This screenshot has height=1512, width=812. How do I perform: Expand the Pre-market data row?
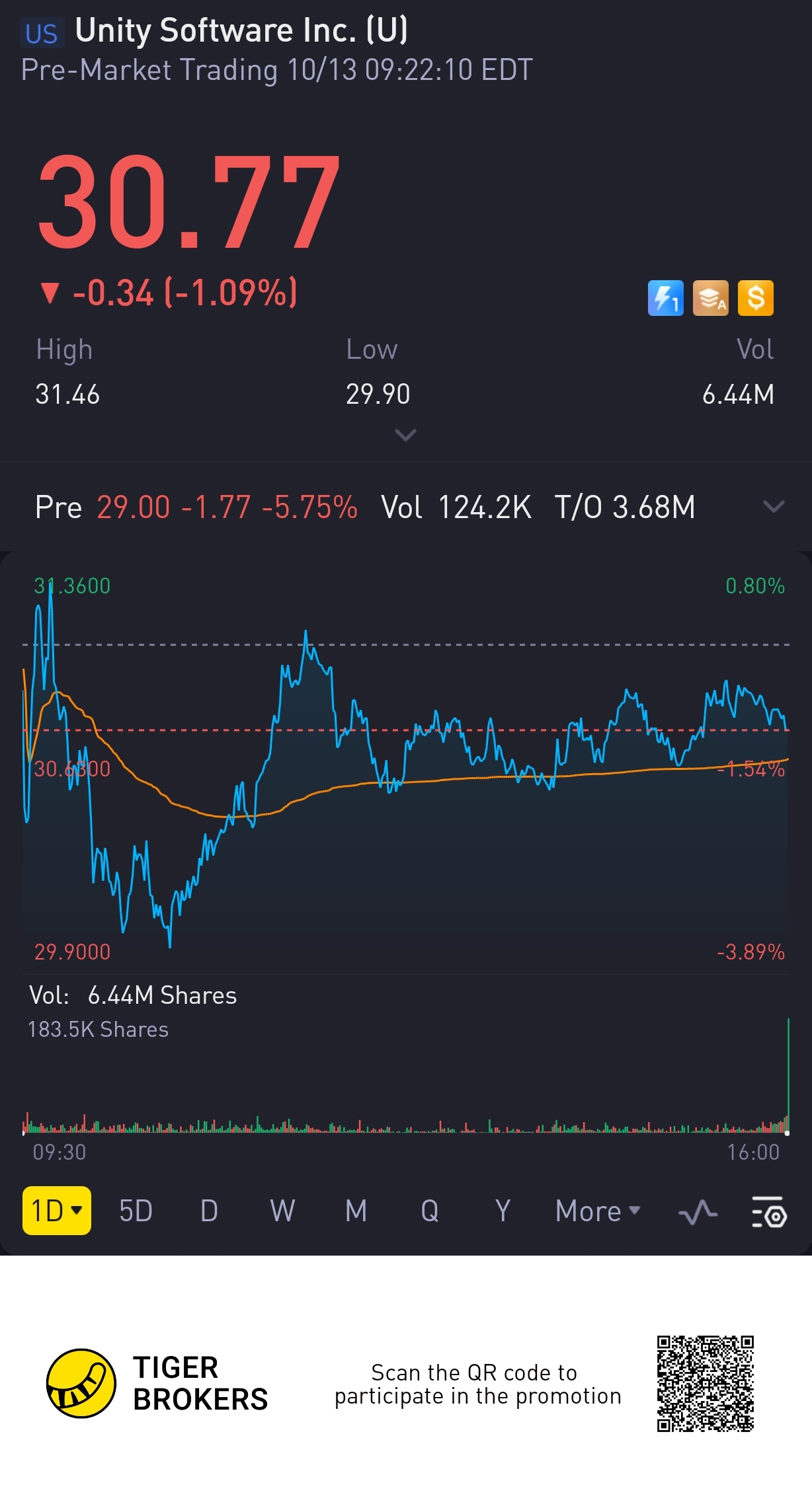point(773,507)
